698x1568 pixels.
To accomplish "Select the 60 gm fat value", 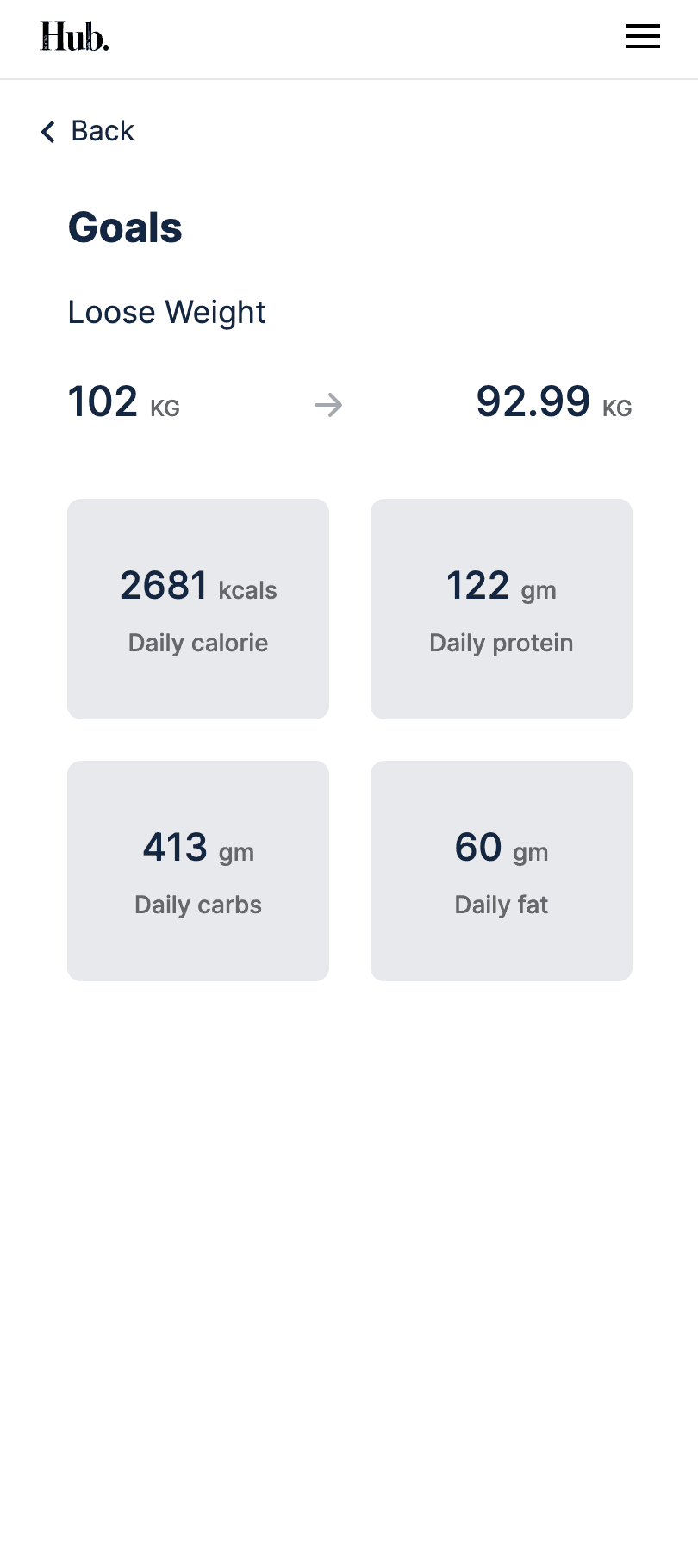I will click(x=501, y=849).
